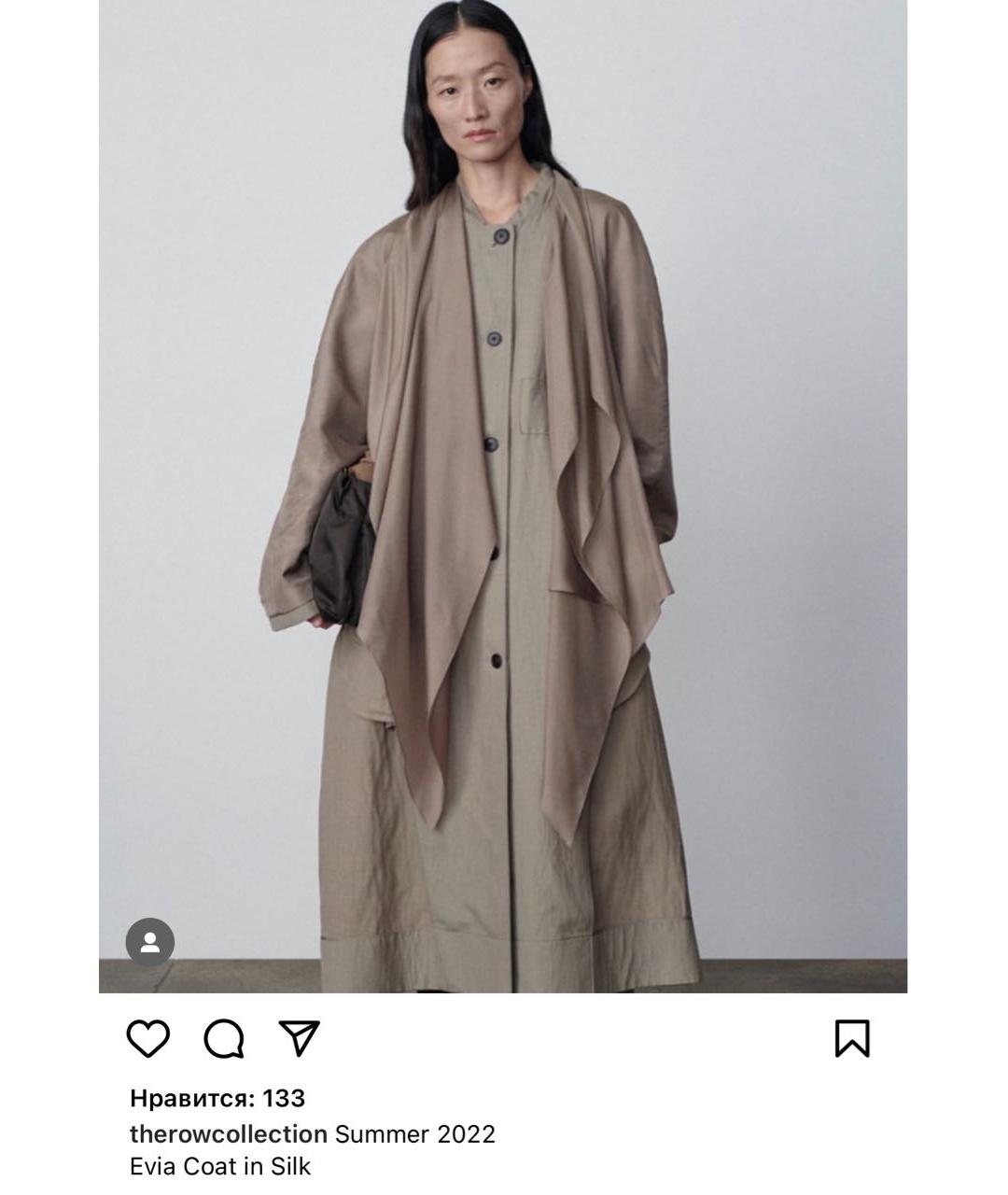View the list of 133 likes
This screenshot has height=1195, width=1008.
click(217, 1098)
